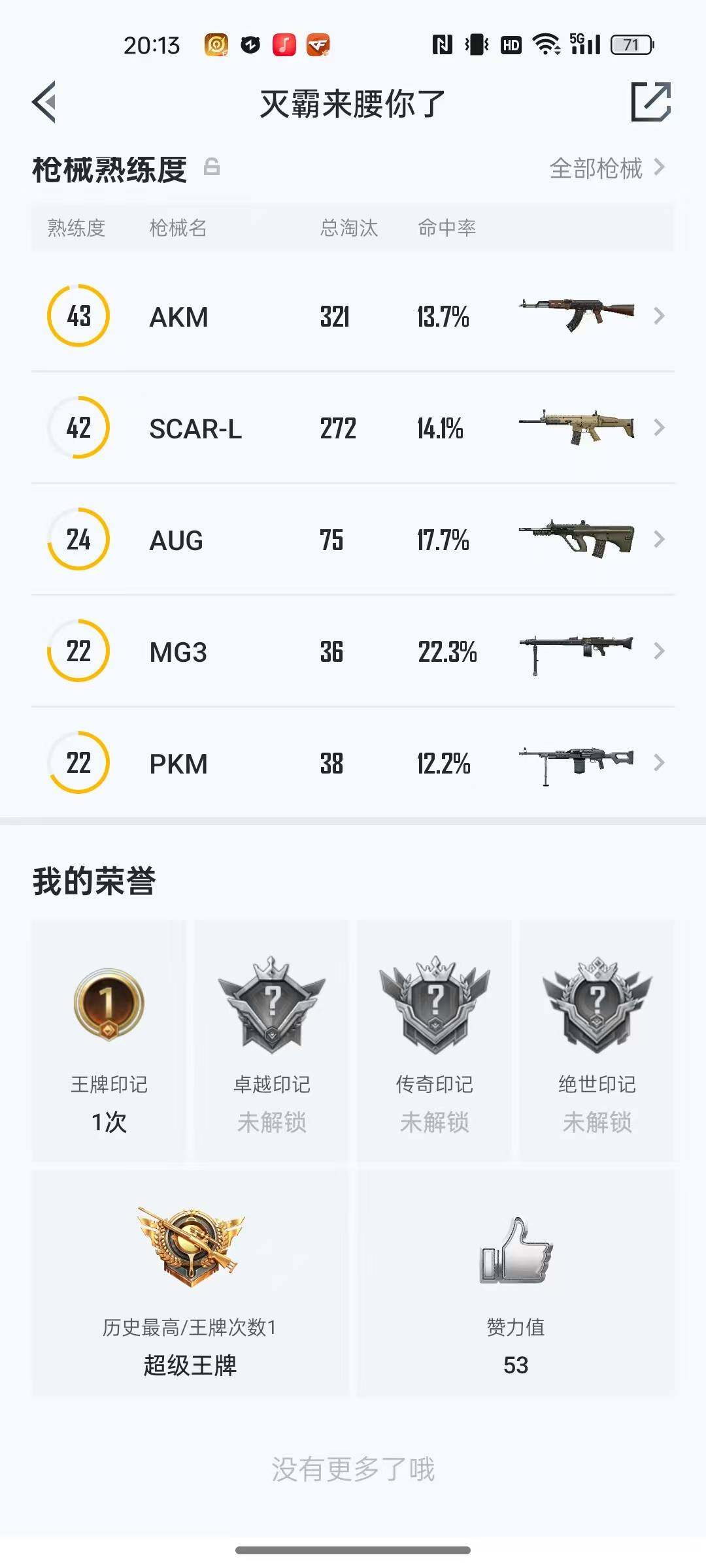Select the 命中率 column header
This screenshot has height=1568, width=706.
[x=448, y=228]
